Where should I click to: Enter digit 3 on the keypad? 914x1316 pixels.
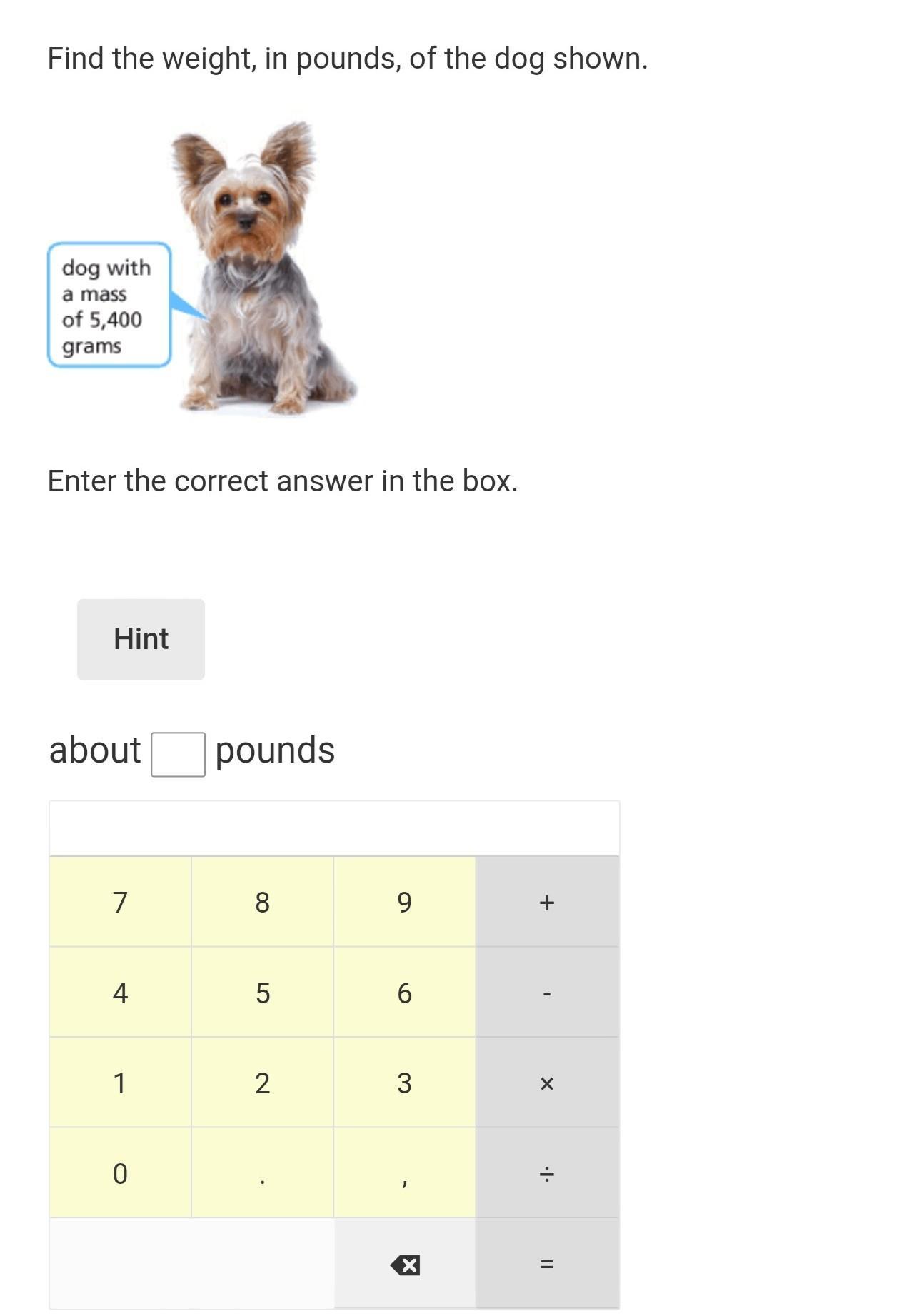coord(404,1083)
